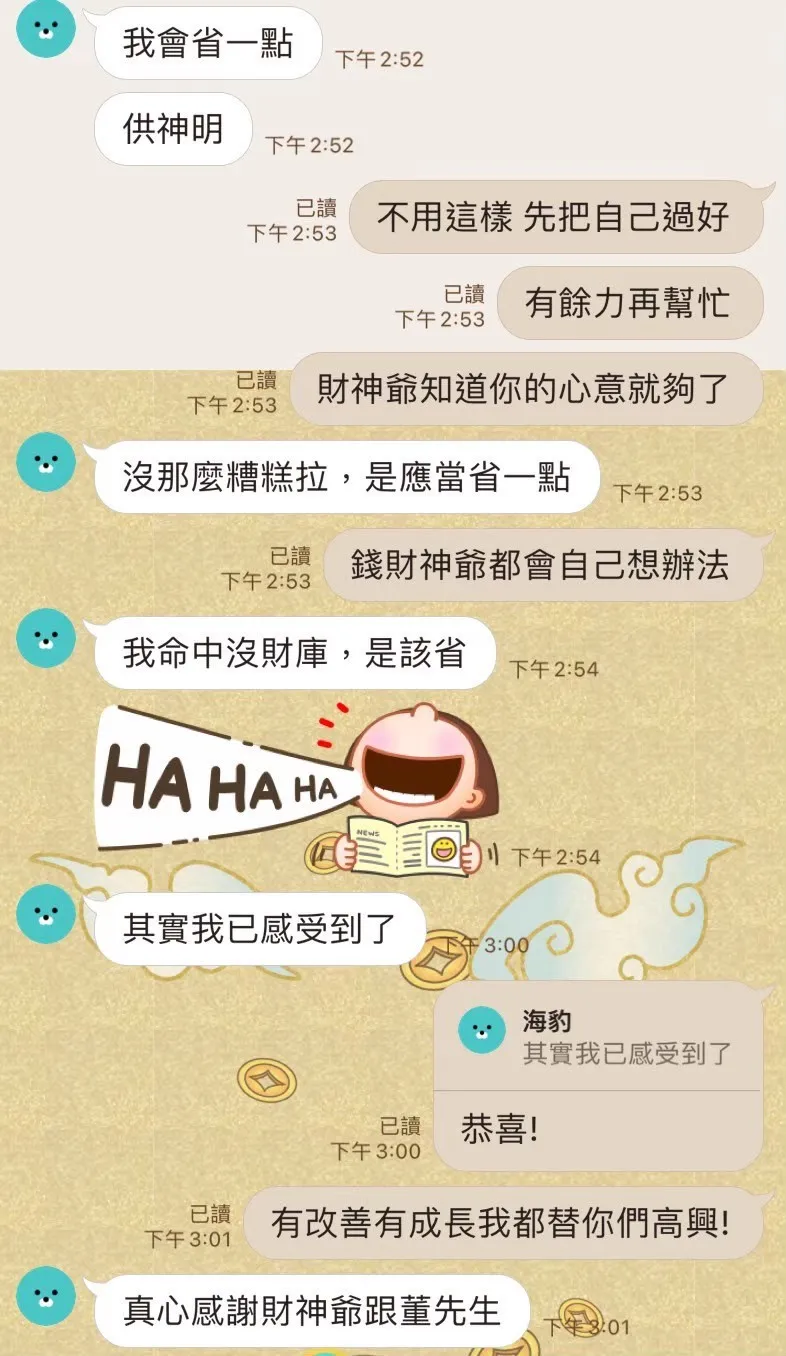Open the quoted 海豹 message in the reply bubble
The height and width of the screenshot is (1356, 786).
pos(598,1037)
